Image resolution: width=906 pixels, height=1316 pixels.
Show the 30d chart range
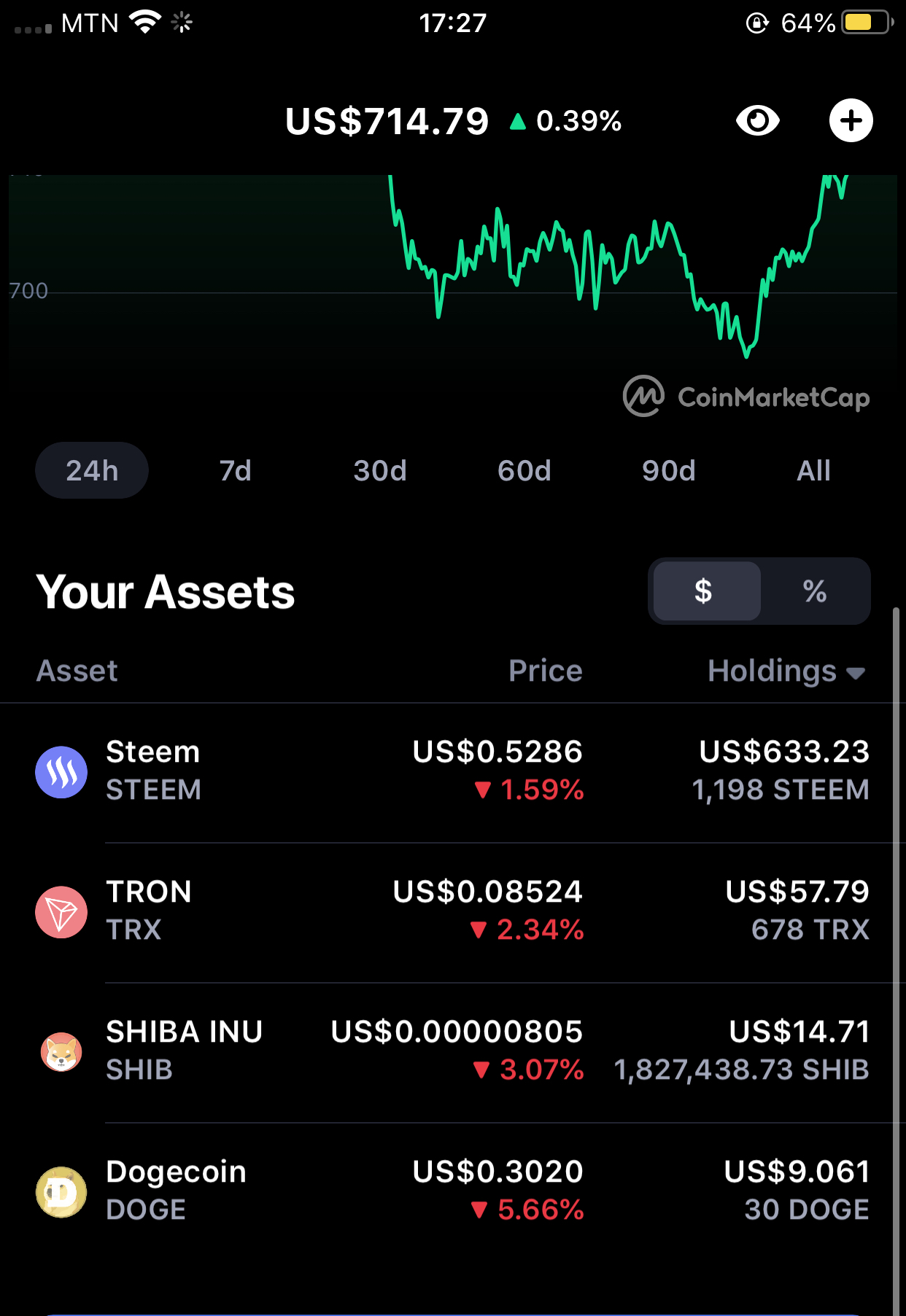380,471
